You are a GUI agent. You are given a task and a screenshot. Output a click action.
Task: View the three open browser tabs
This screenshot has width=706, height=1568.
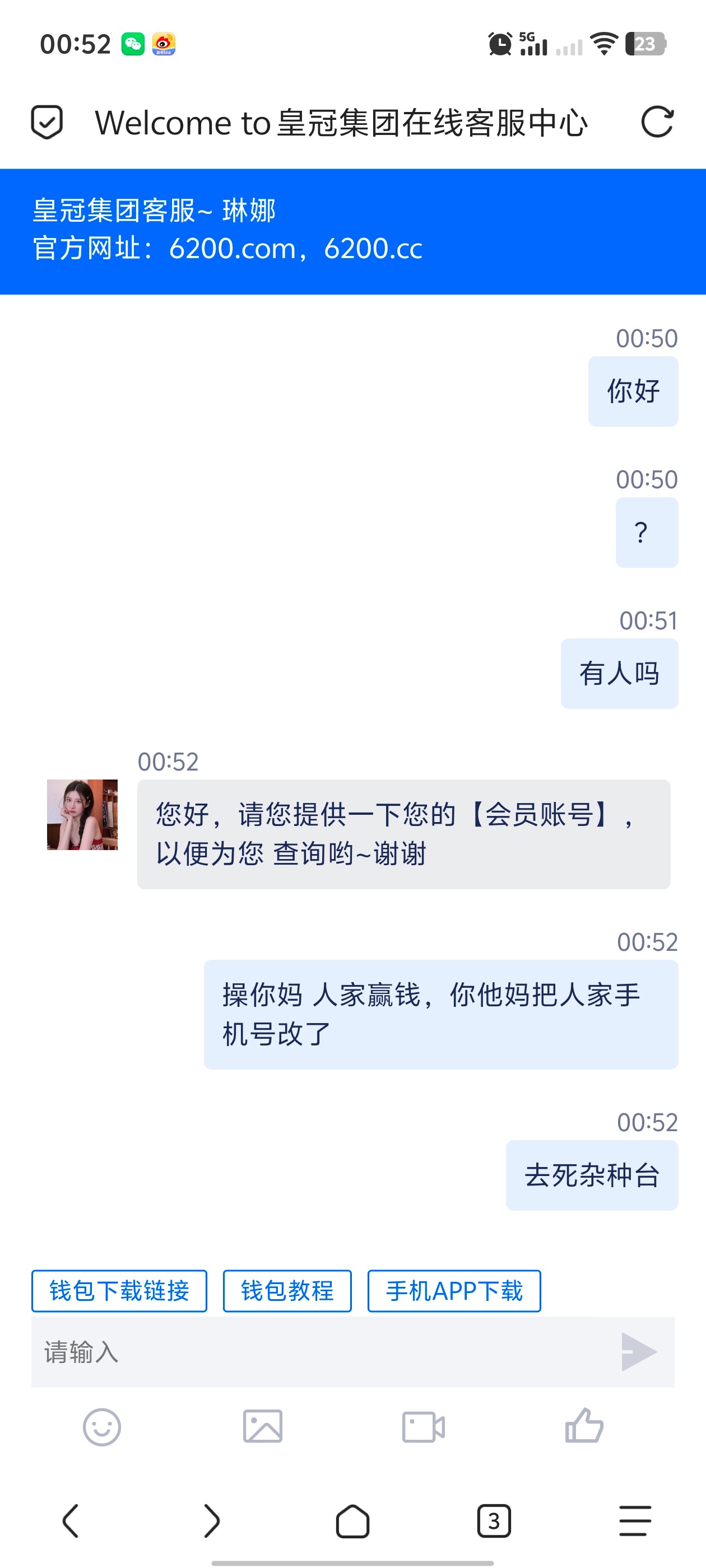pyautogui.click(x=494, y=1521)
